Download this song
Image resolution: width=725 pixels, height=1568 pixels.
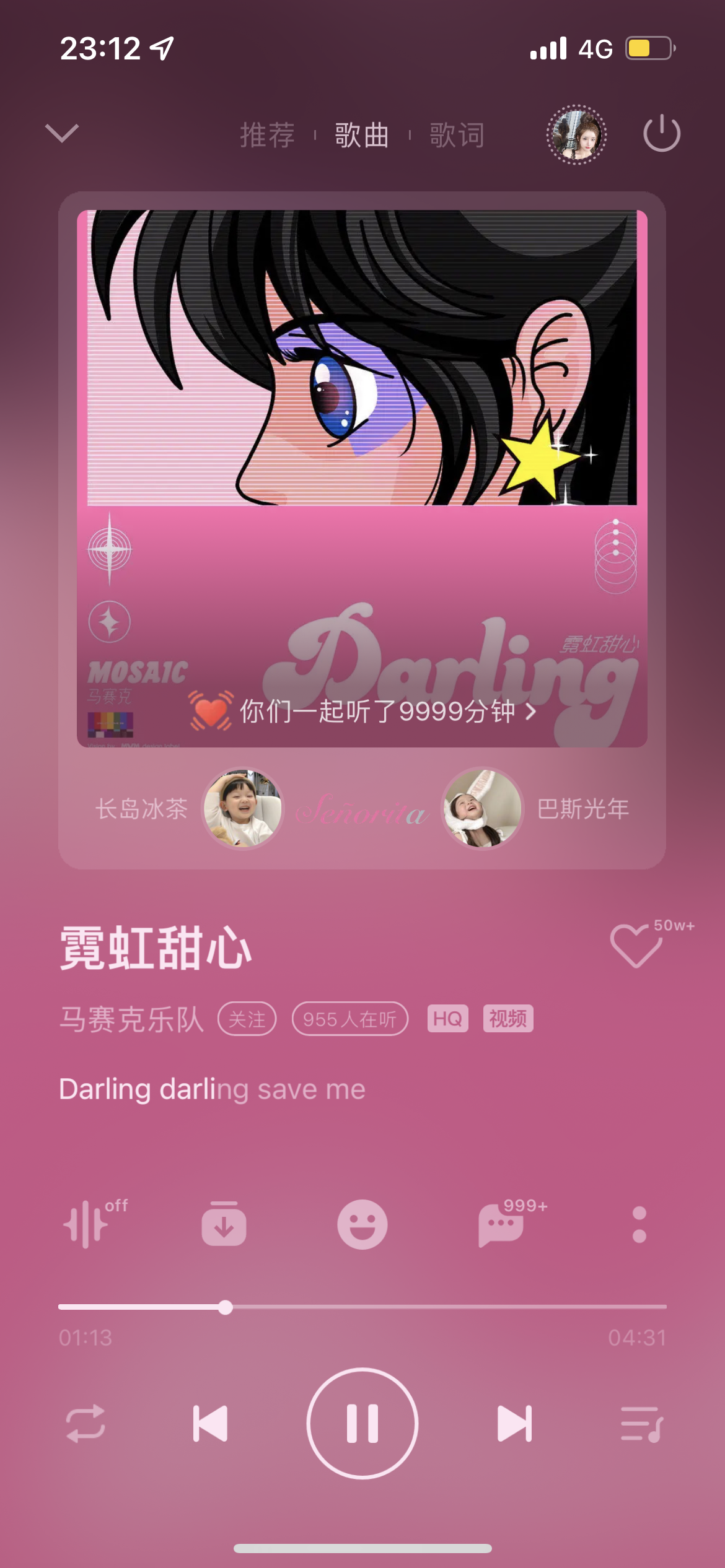click(x=224, y=1224)
